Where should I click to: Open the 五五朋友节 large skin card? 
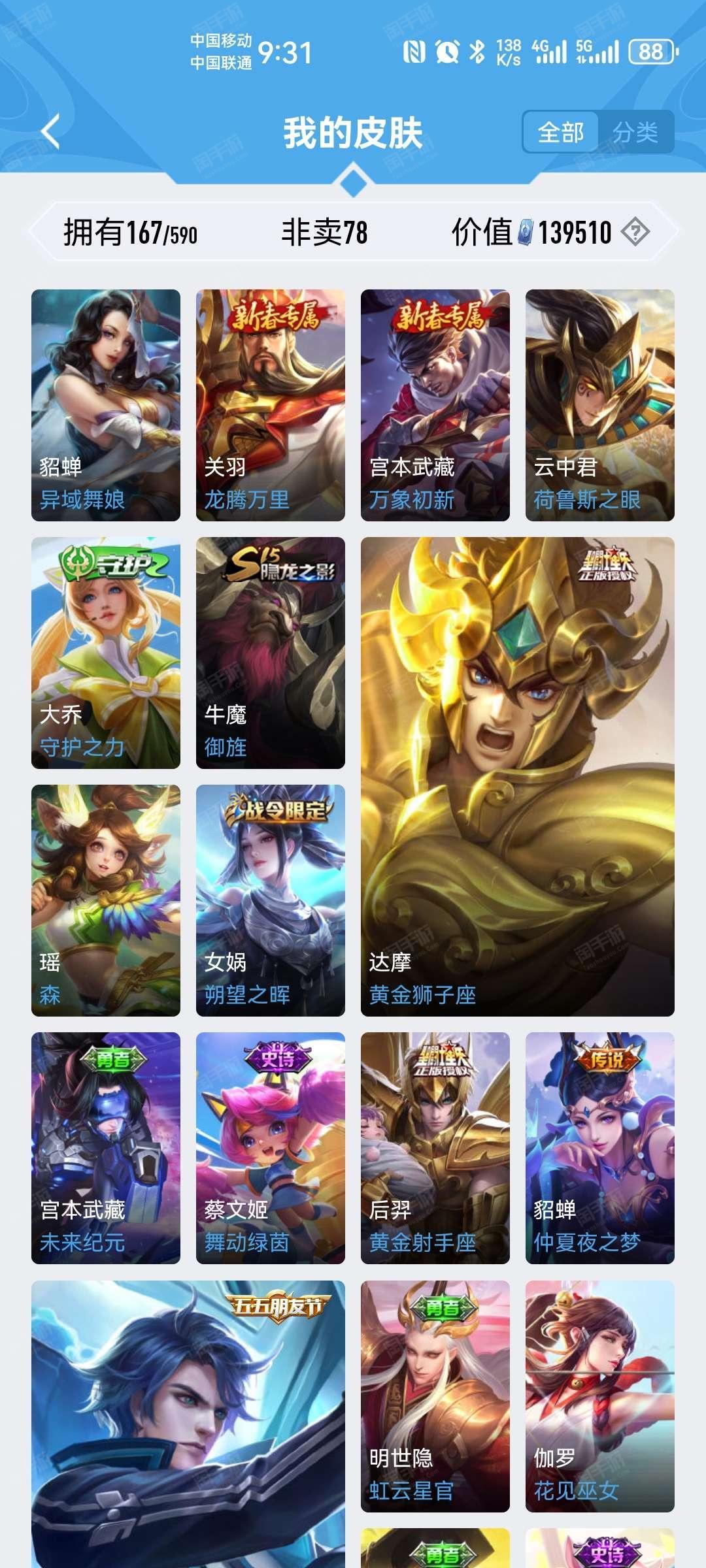(x=188, y=1424)
